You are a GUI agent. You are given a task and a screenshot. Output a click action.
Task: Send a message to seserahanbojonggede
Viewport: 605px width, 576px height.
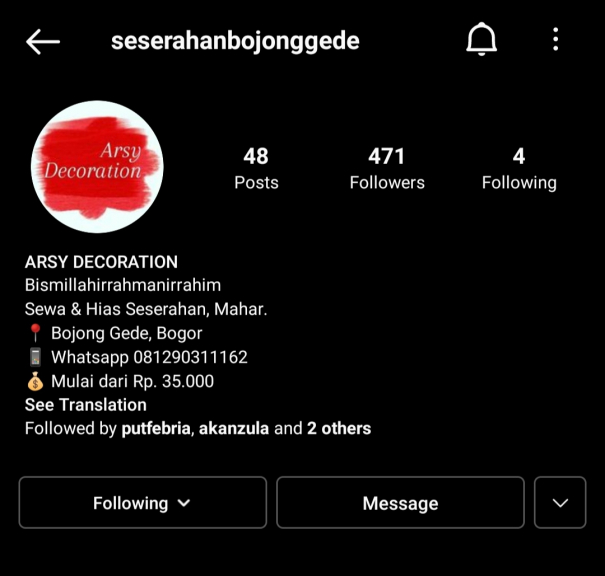(400, 503)
